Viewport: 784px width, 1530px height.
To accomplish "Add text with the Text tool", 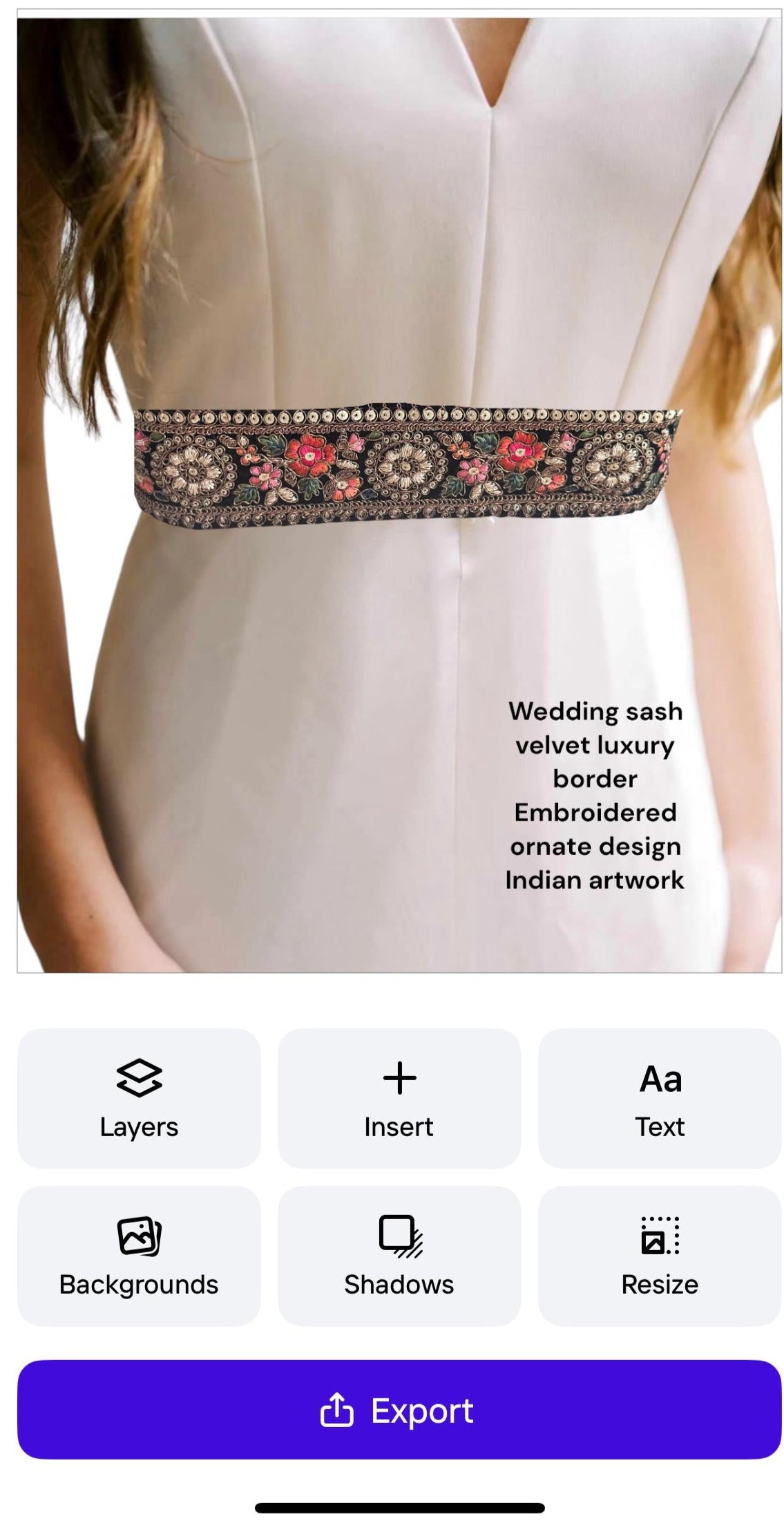I will pos(659,1097).
